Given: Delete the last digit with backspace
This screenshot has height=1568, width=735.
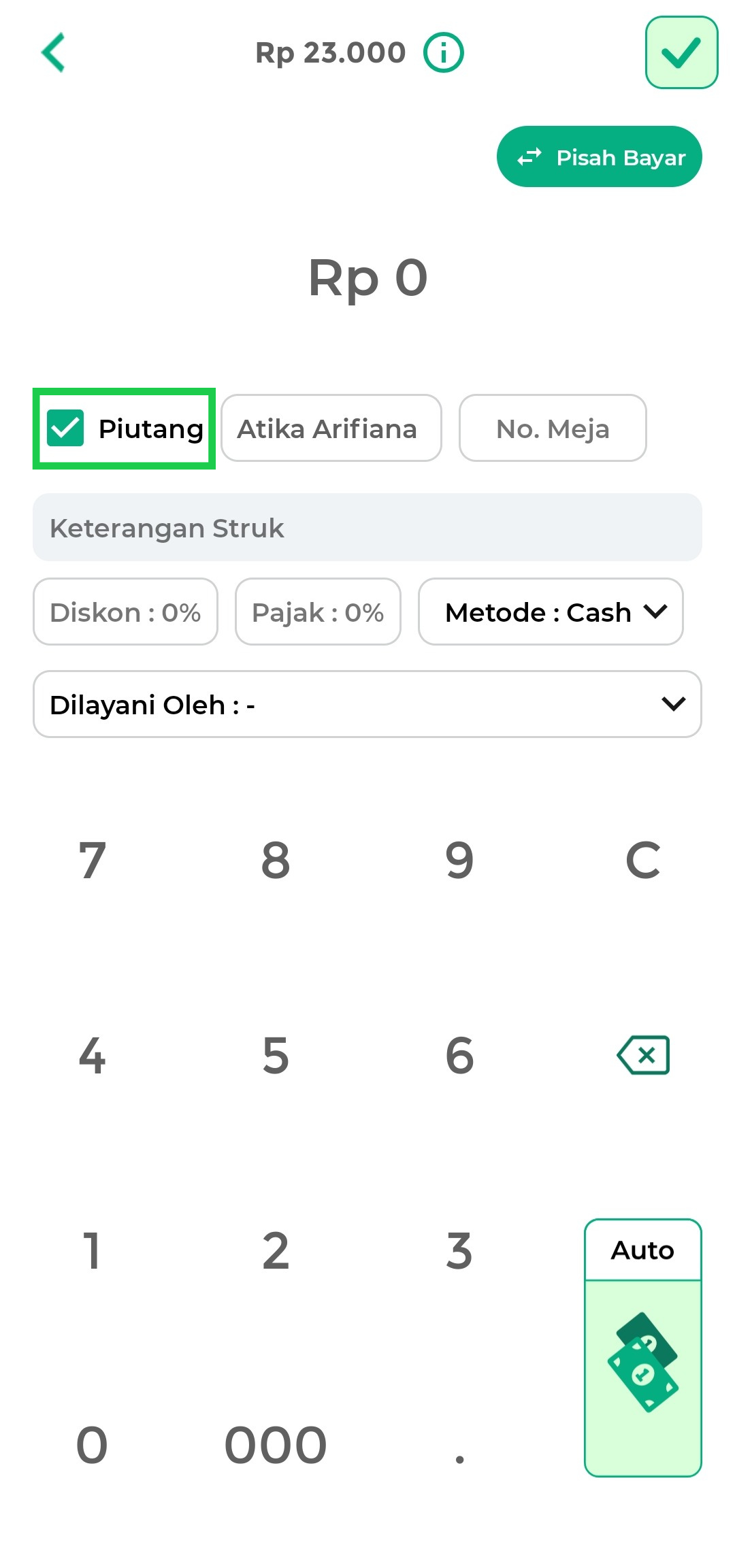Looking at the screenshot, I should pos(642,1055).
